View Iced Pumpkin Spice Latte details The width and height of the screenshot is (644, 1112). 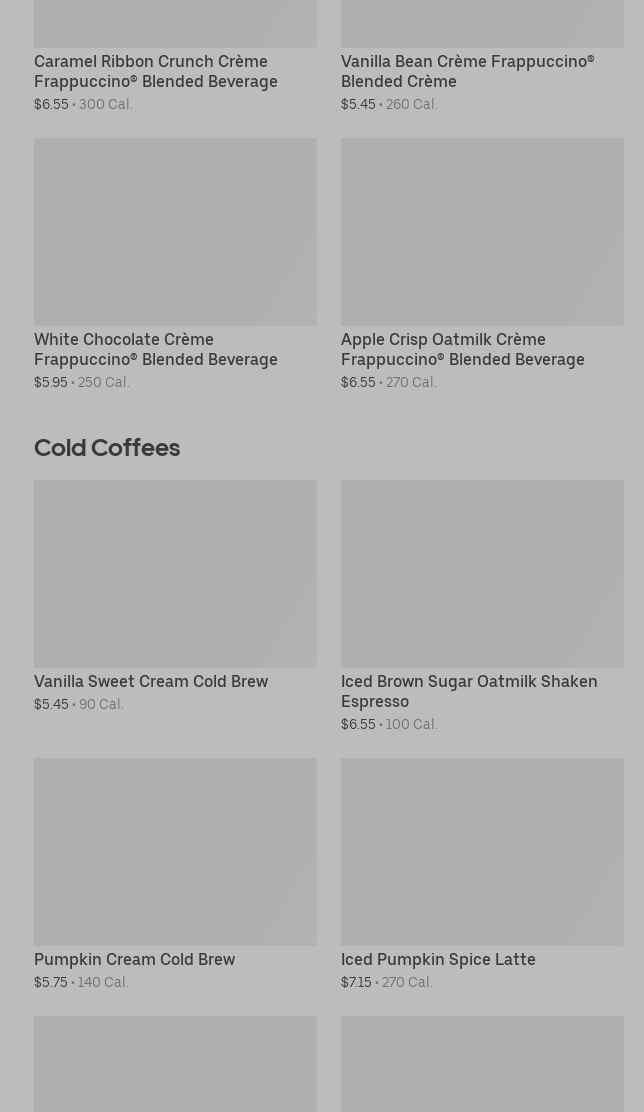point(482,874)
